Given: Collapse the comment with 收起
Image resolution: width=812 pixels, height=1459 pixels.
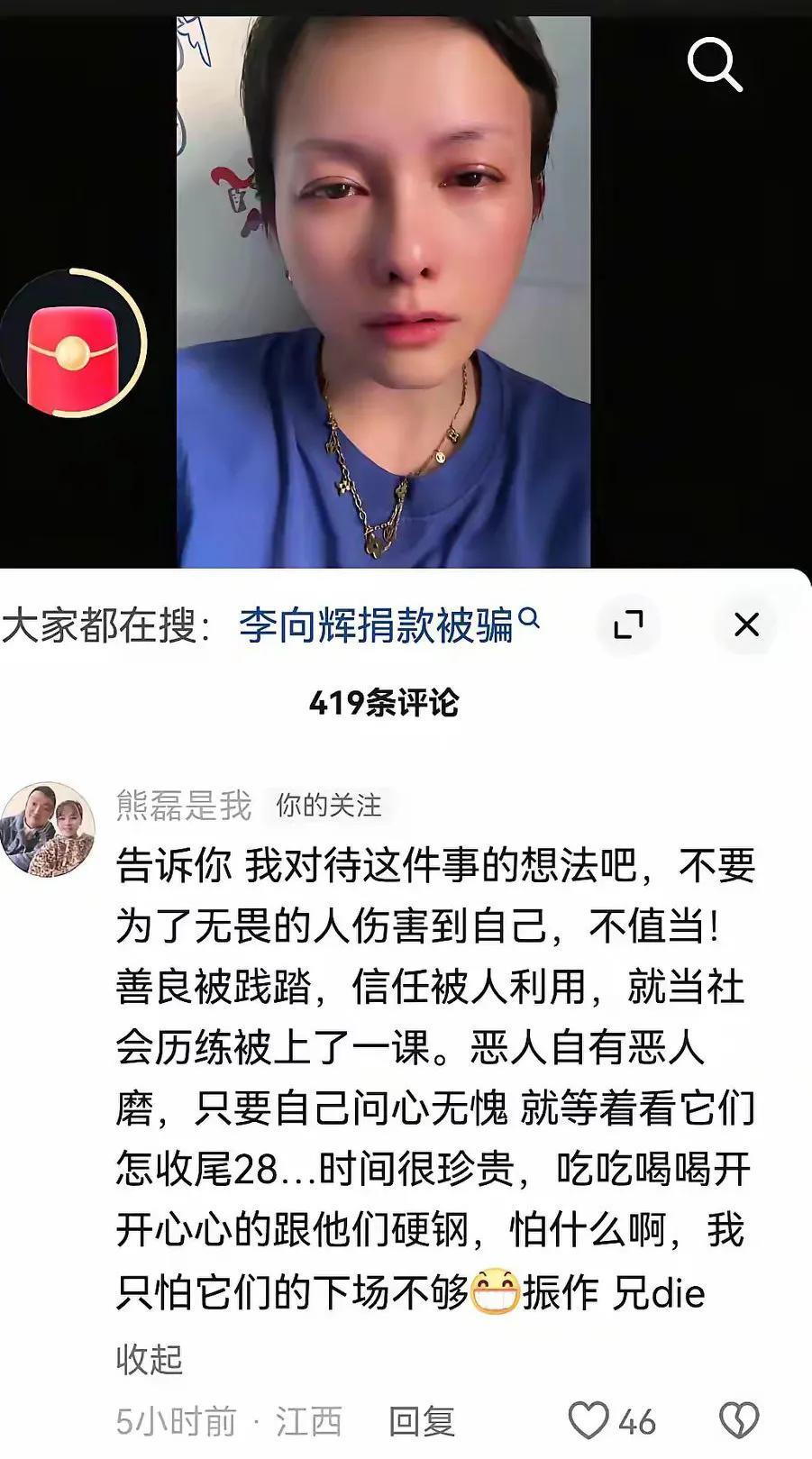Looking at the screenshot, I should coord(150,1358).
